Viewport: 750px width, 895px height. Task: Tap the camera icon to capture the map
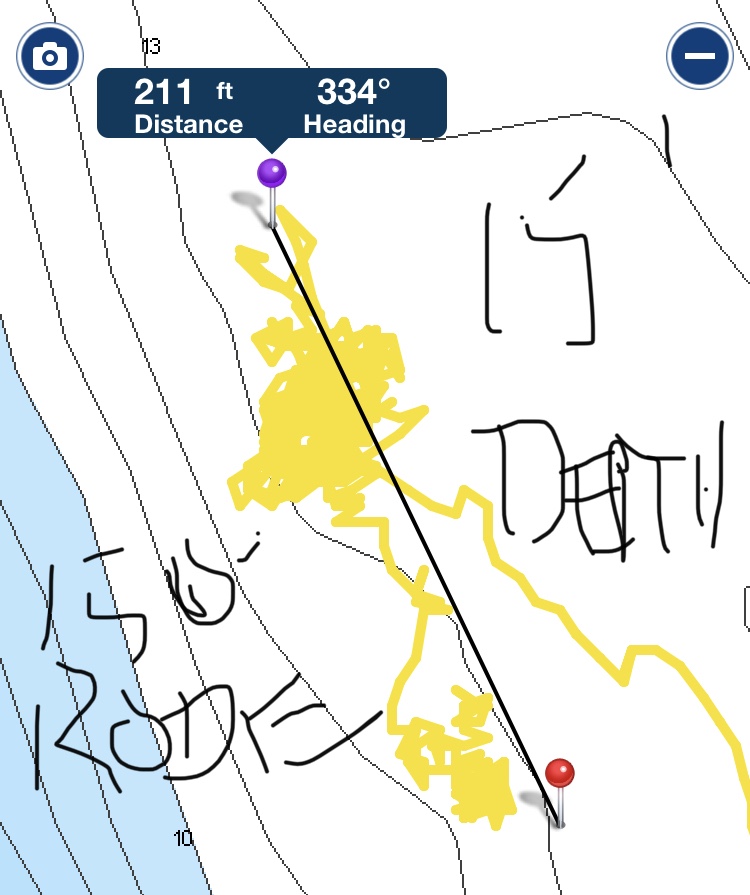pos(49,56)
